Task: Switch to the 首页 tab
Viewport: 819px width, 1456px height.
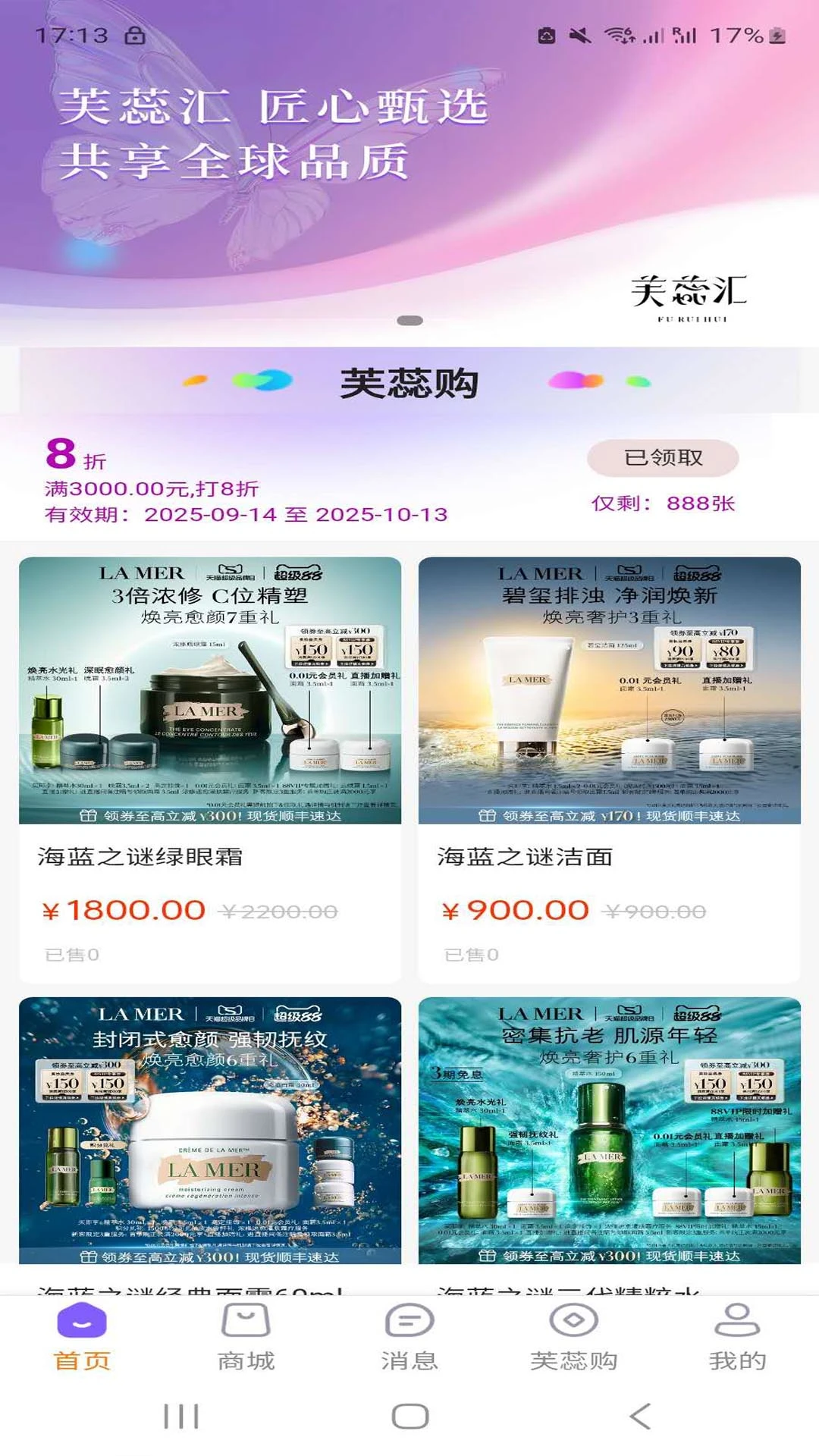Action: coord(82,1338)
